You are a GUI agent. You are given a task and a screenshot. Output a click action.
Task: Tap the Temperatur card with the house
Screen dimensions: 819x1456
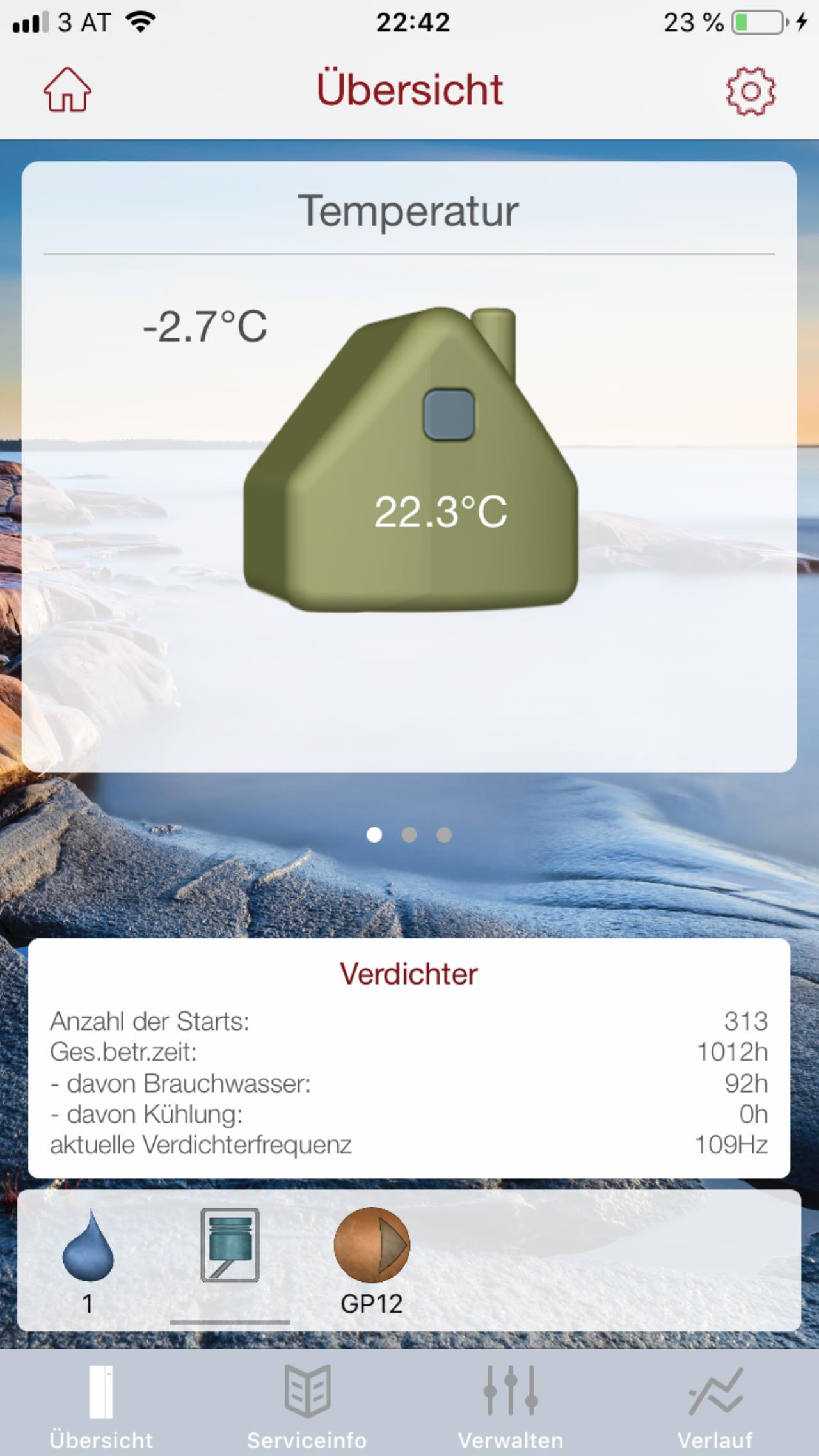[x=409, y=467]
